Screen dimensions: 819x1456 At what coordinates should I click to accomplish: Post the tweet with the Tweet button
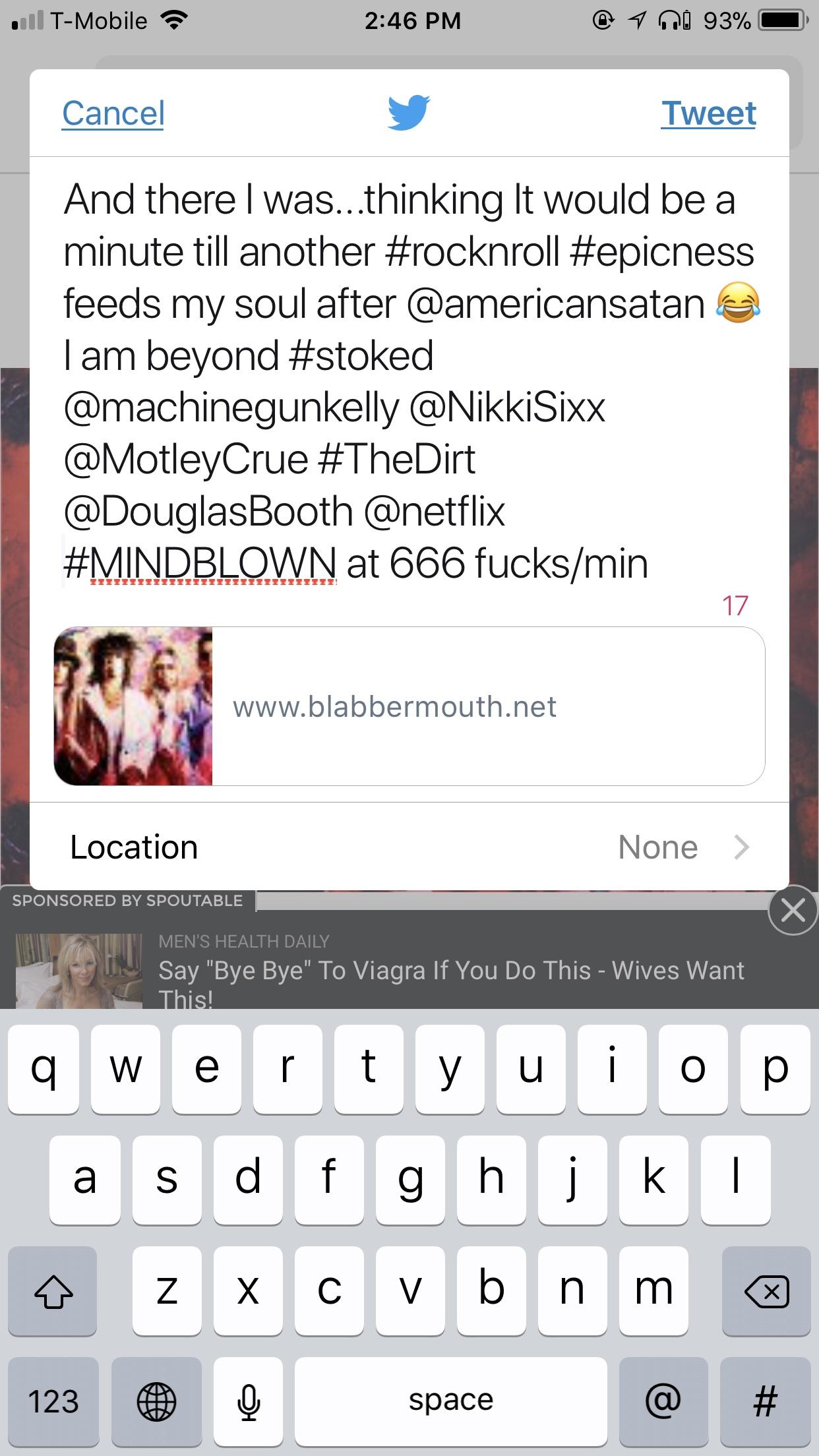tap(708, 113)
